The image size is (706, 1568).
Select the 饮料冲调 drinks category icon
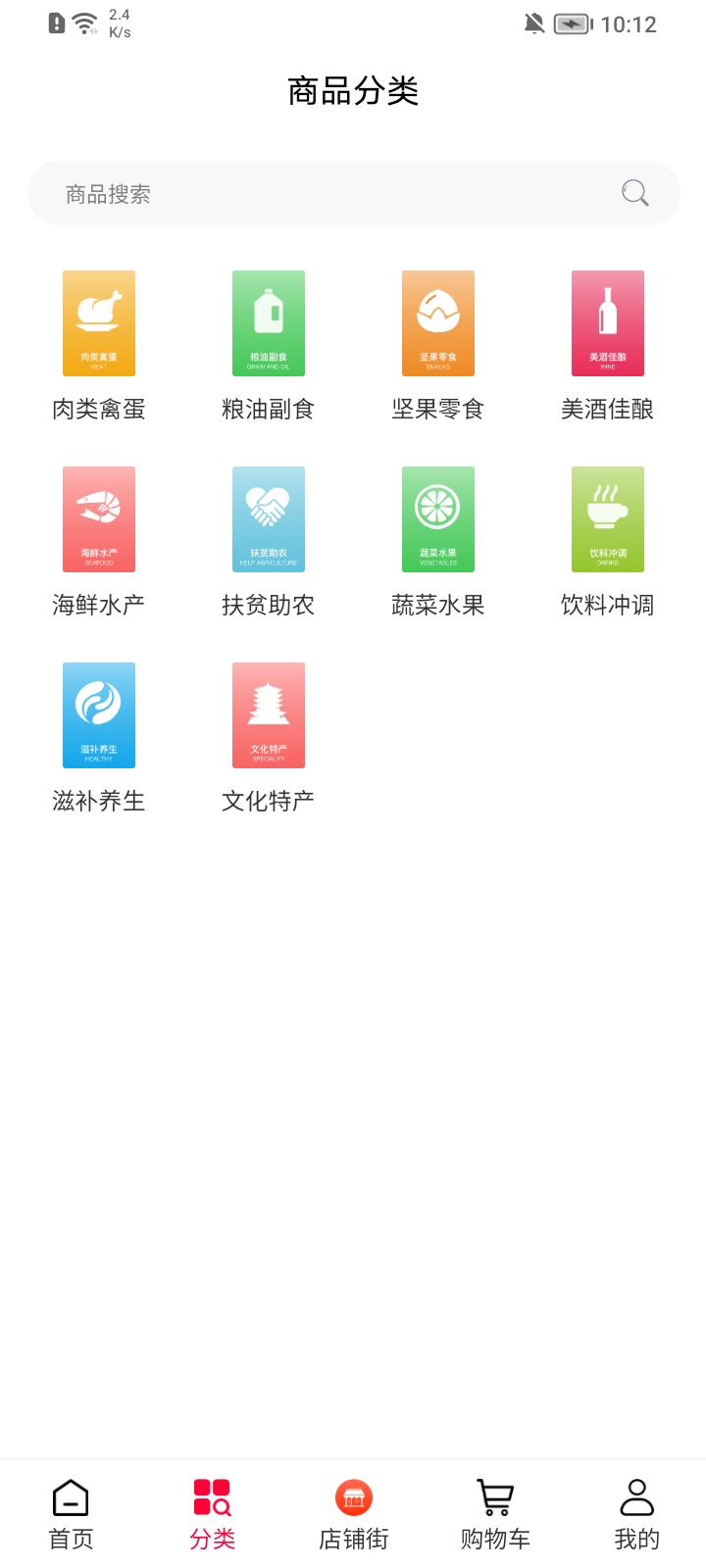point(607,519)
